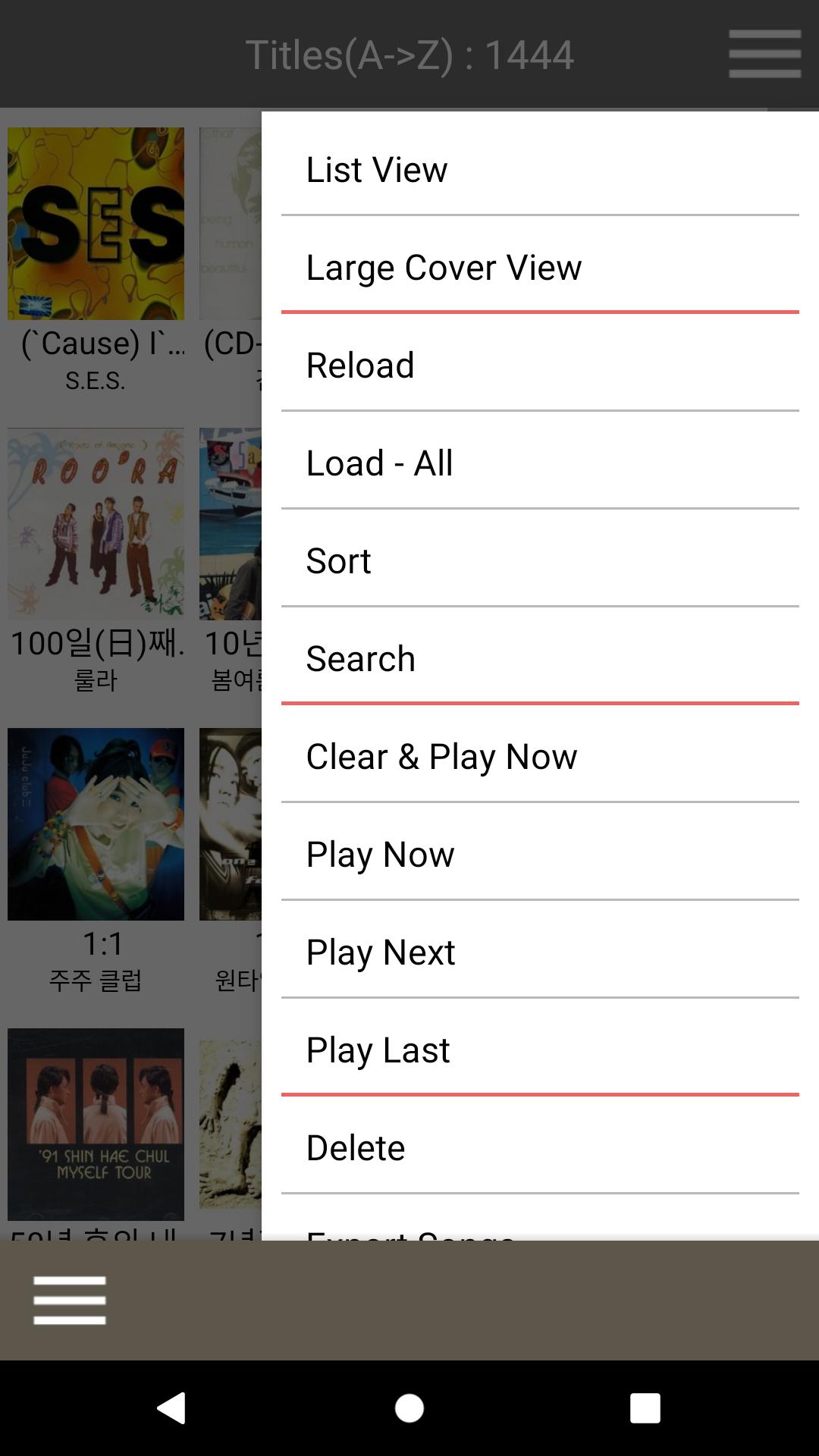Open the 100일(日)째 album by 룰라
The height and width of the screenshot is (1456, 819).
coord(96,523)
